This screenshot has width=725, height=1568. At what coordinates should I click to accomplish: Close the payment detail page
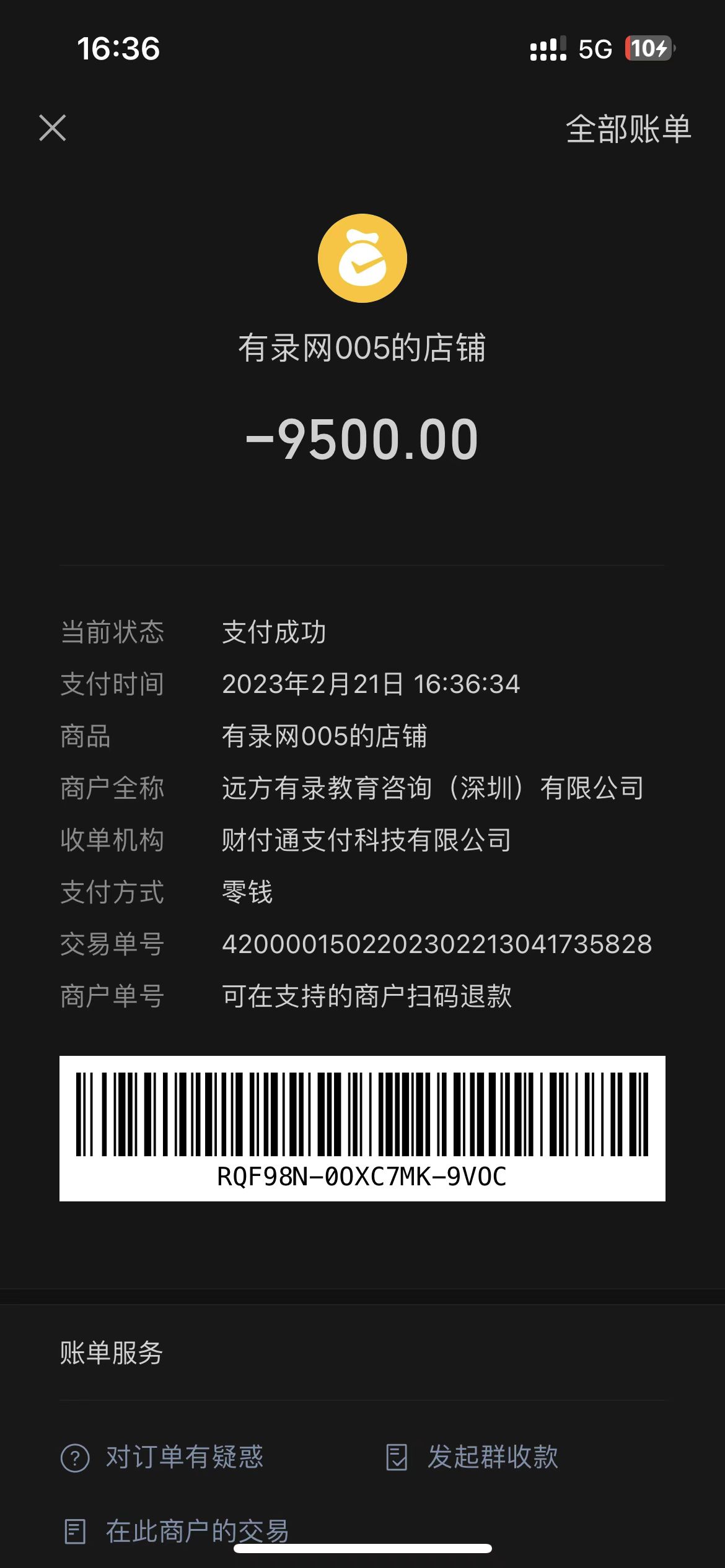click(x=53, y=128)
